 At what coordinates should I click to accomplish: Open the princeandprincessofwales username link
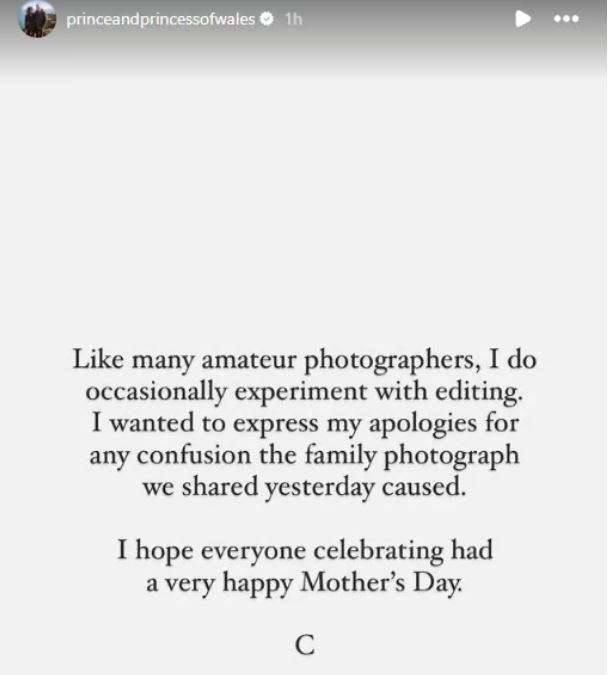coord(160,19)
